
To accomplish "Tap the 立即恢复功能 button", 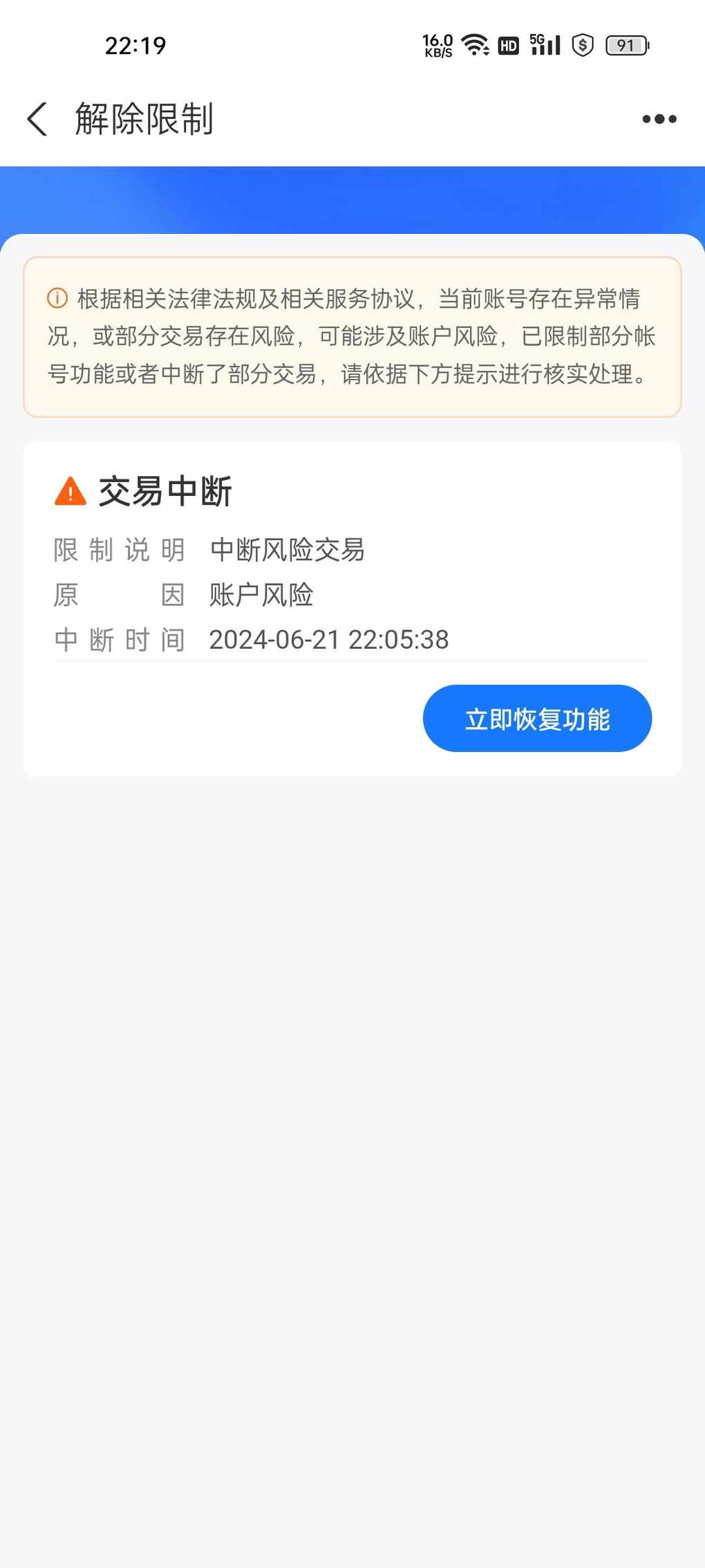I will click(x=537, y=719).
